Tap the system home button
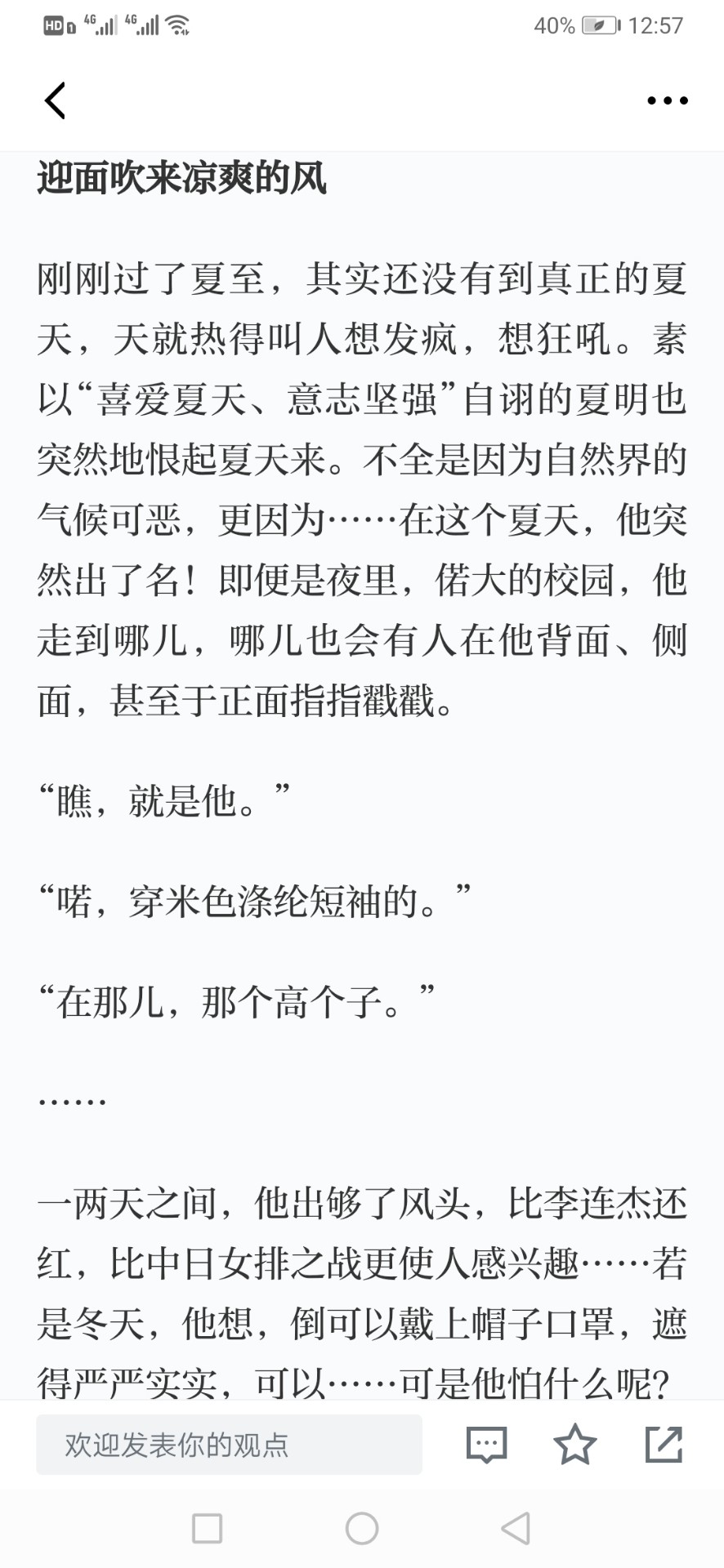The image size is (724, 1568). [x=362, y=1528]
